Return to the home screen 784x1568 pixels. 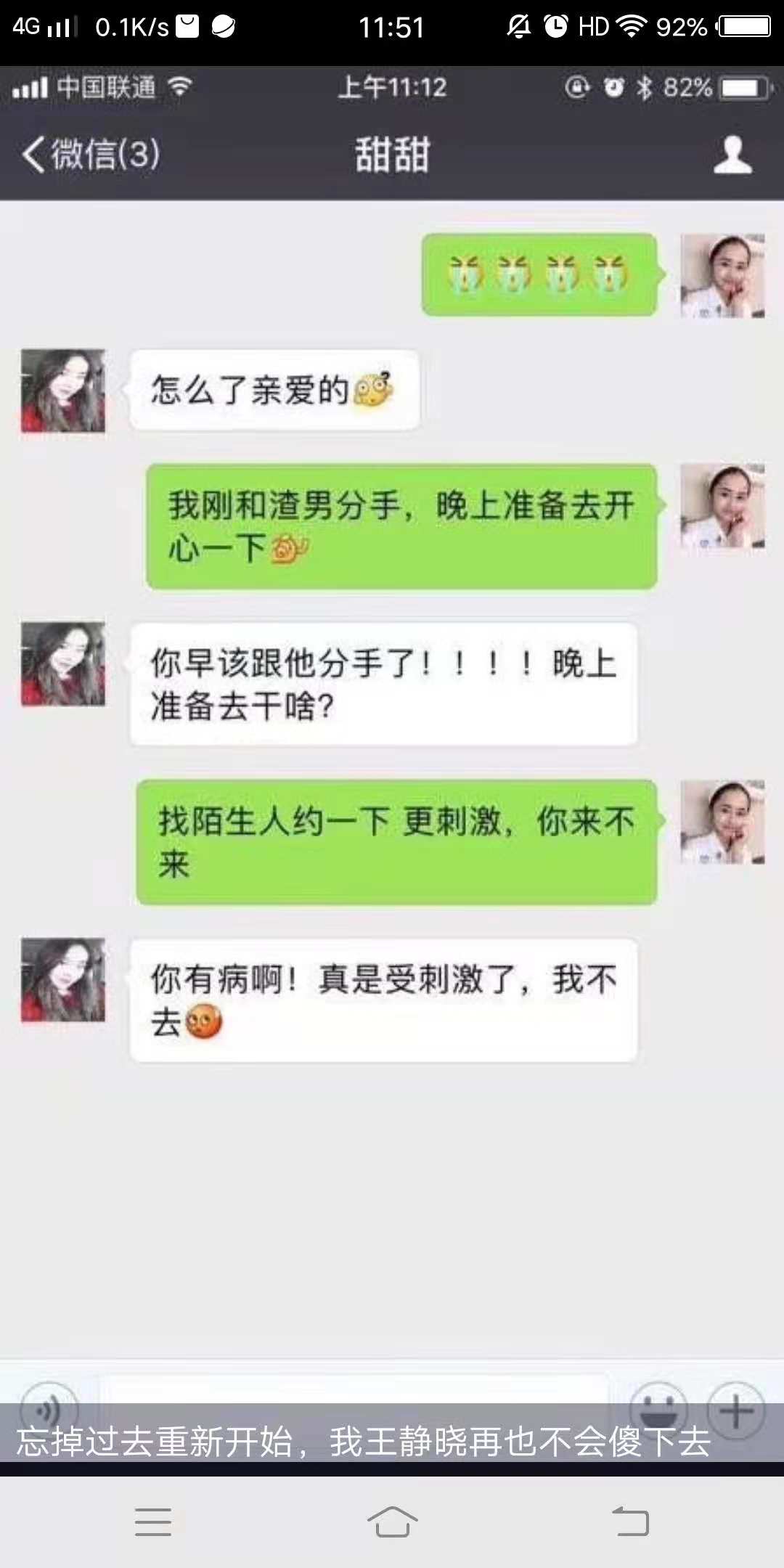pyautogui.click(x=392, y=1521)
